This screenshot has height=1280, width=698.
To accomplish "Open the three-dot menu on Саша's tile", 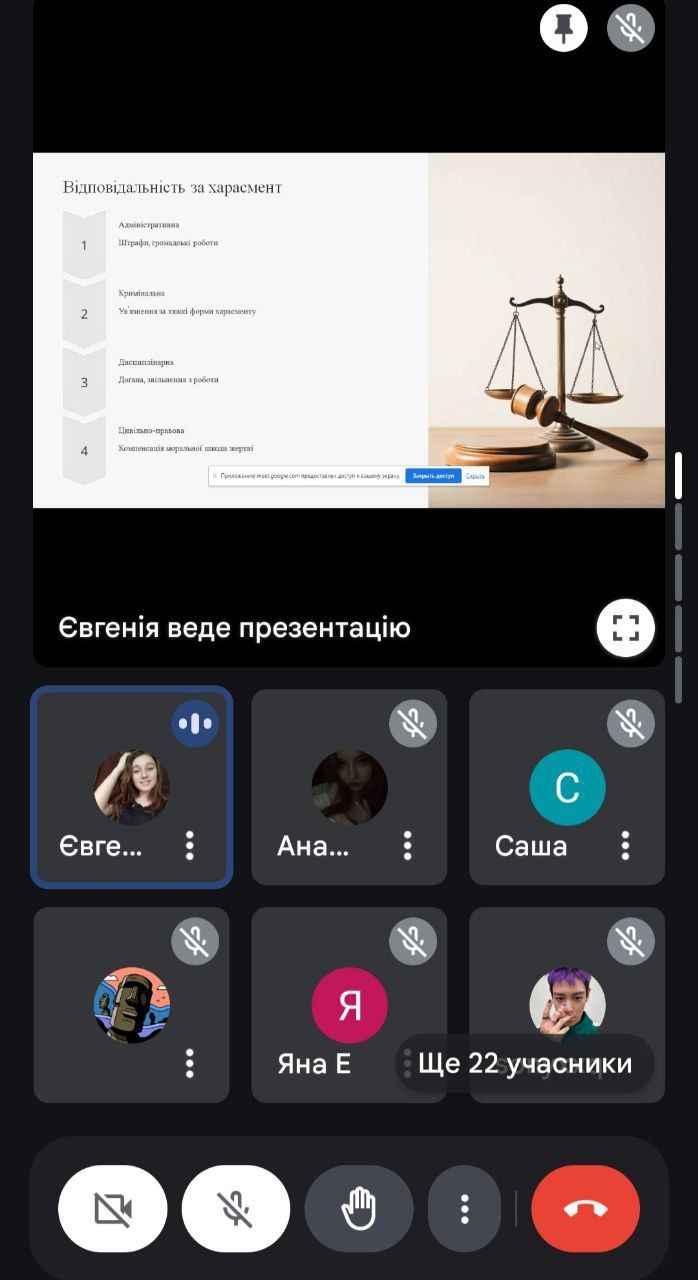I will [x=626, y=846].
